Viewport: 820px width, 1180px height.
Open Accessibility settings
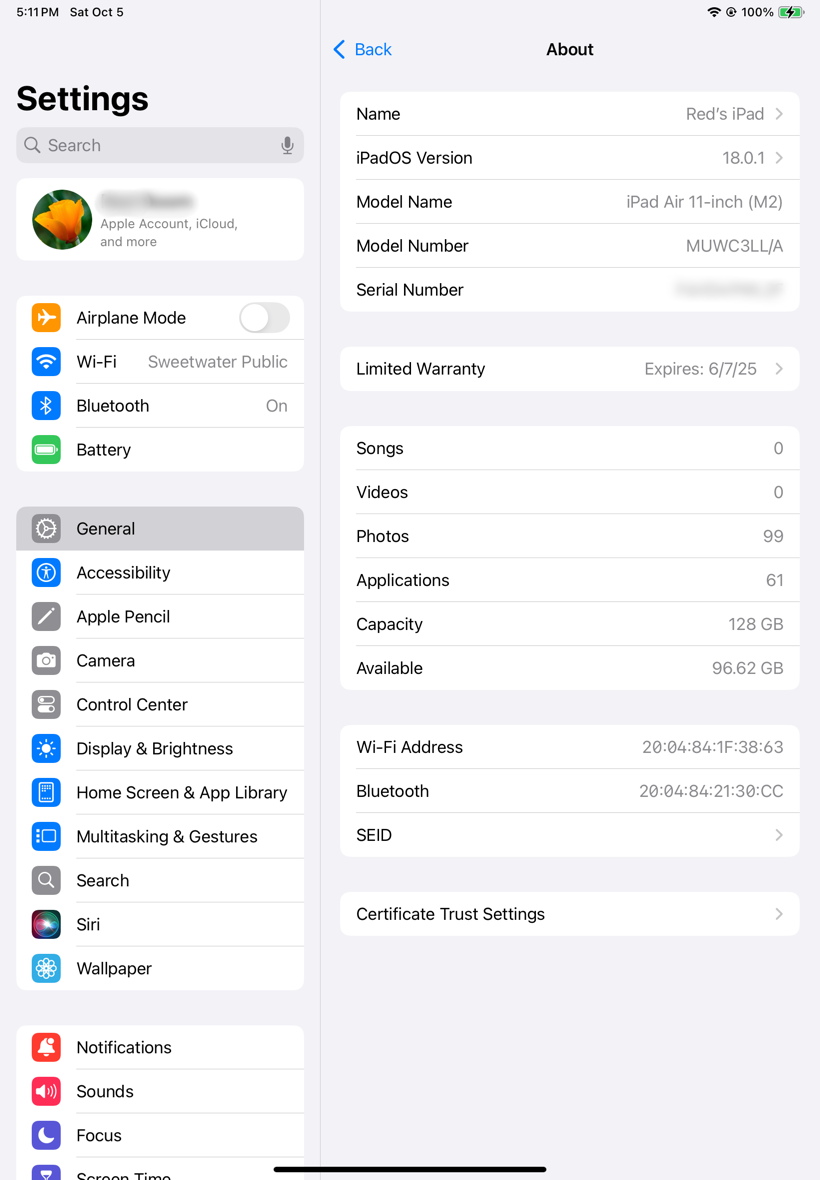[x=160, y=573]
